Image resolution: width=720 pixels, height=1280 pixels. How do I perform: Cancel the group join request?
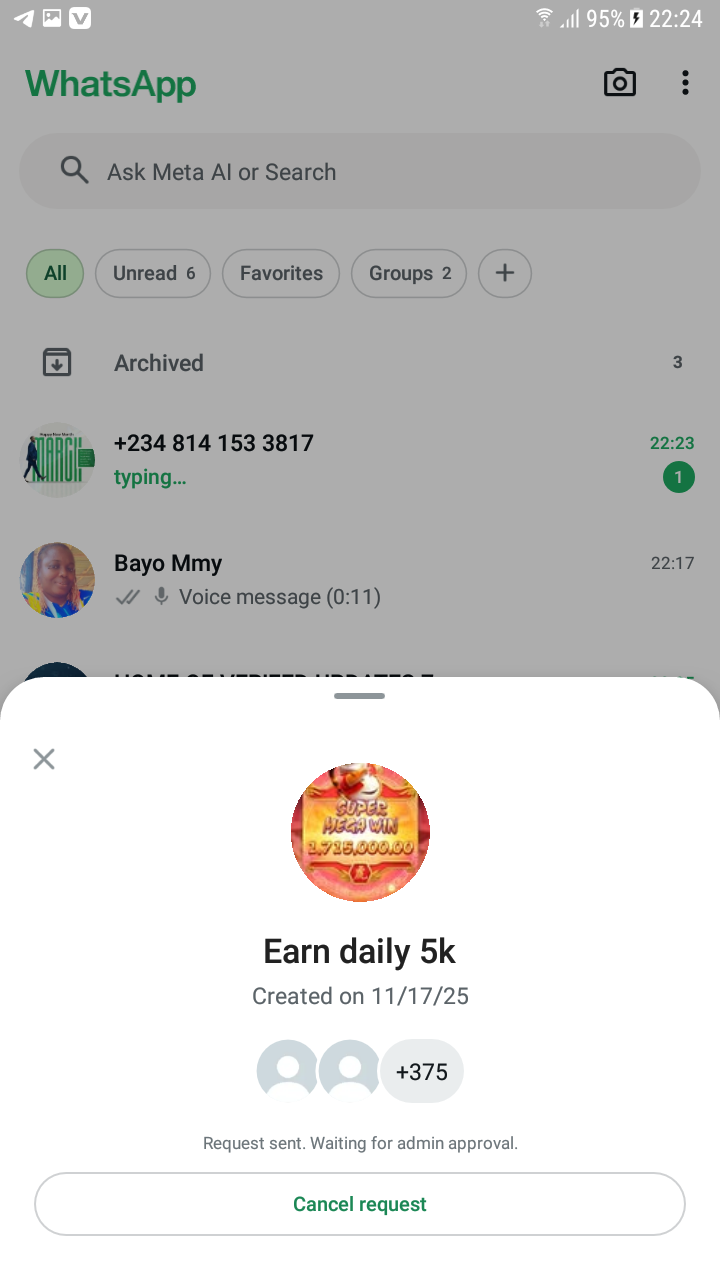(x=360, y=1204)
